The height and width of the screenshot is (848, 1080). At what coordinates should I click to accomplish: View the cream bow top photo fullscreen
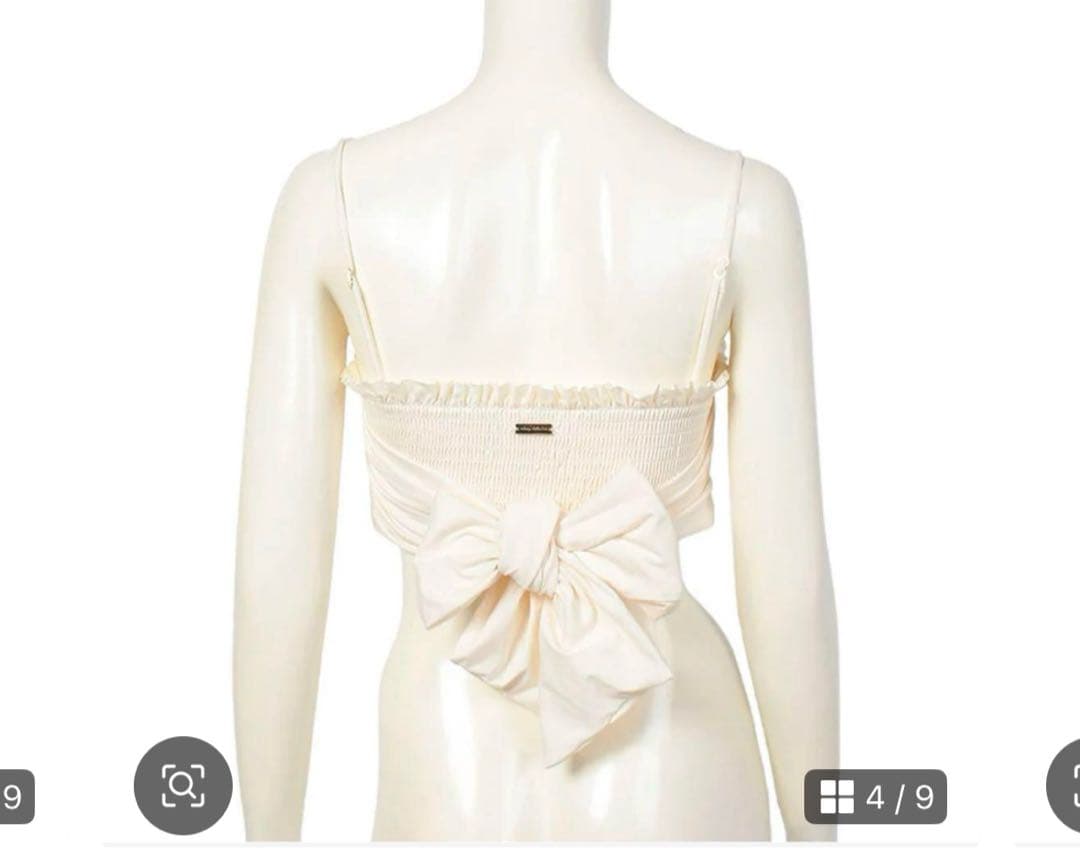pos(540,420)
